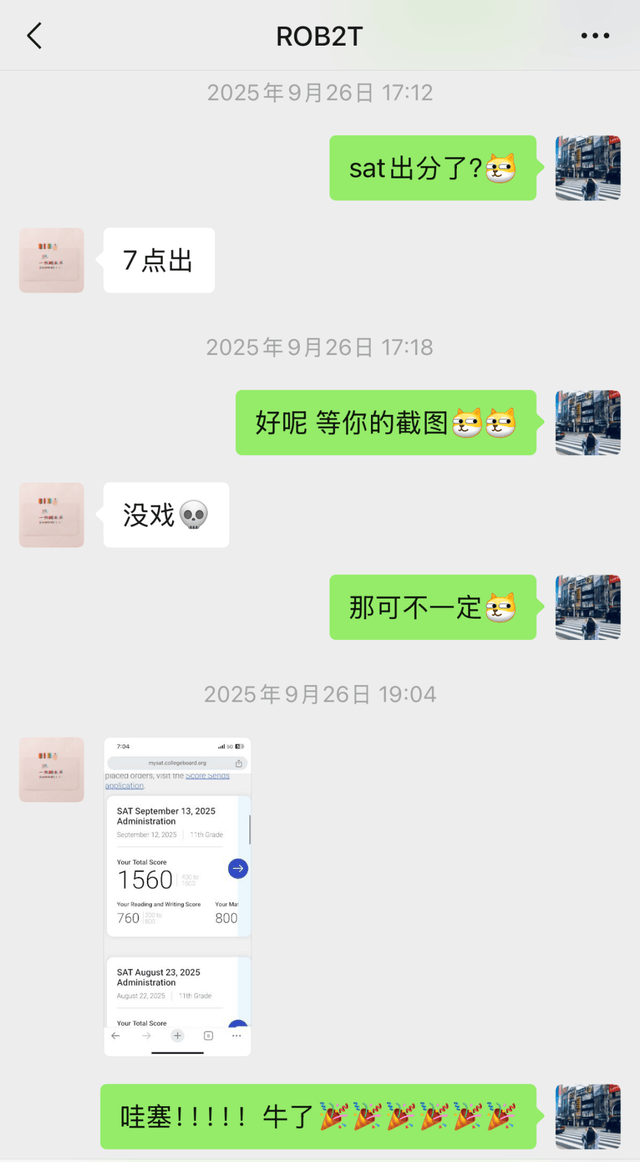
Task: Open the three-dot chat info menu
Action: coord(594,37)
